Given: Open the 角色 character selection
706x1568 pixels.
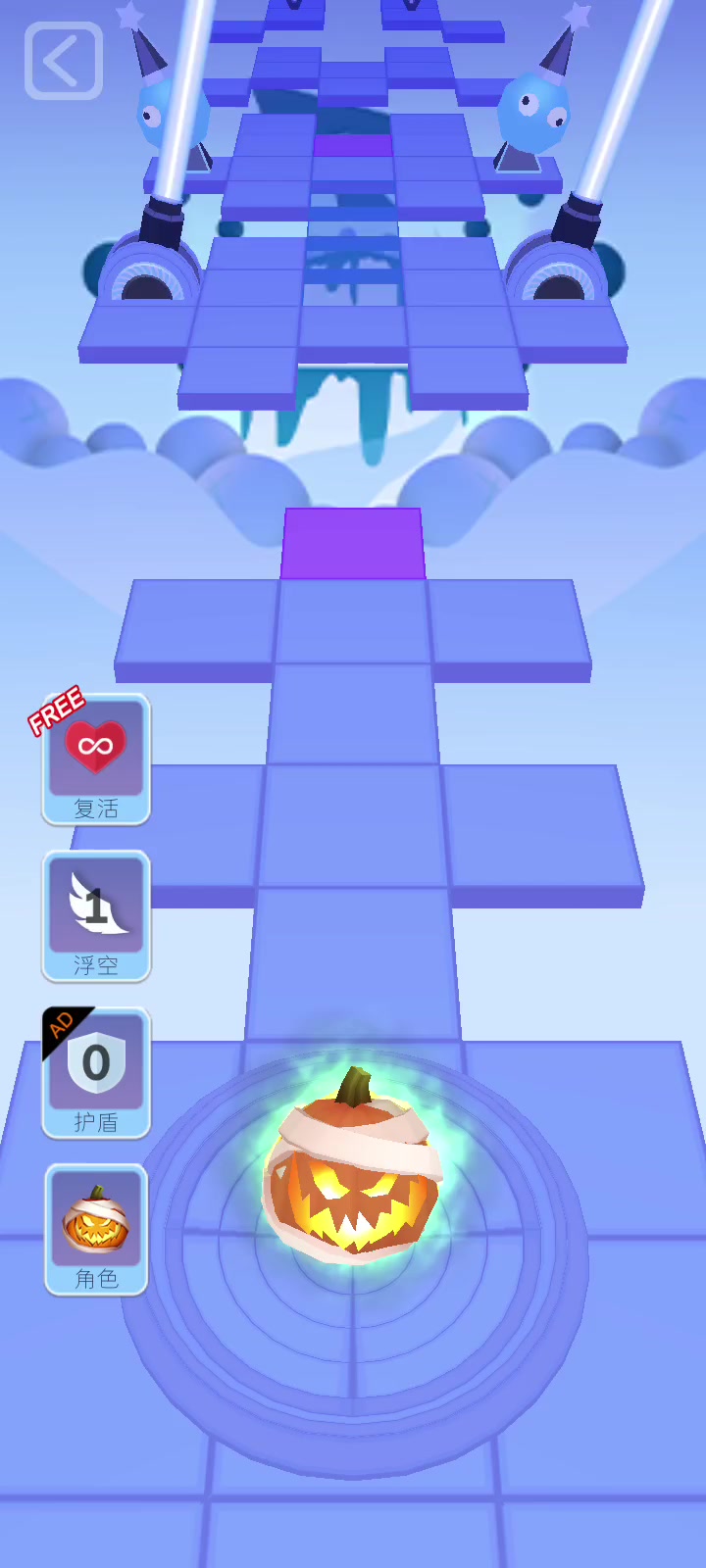Looking at the screenshot, I should coord(96,1230).
